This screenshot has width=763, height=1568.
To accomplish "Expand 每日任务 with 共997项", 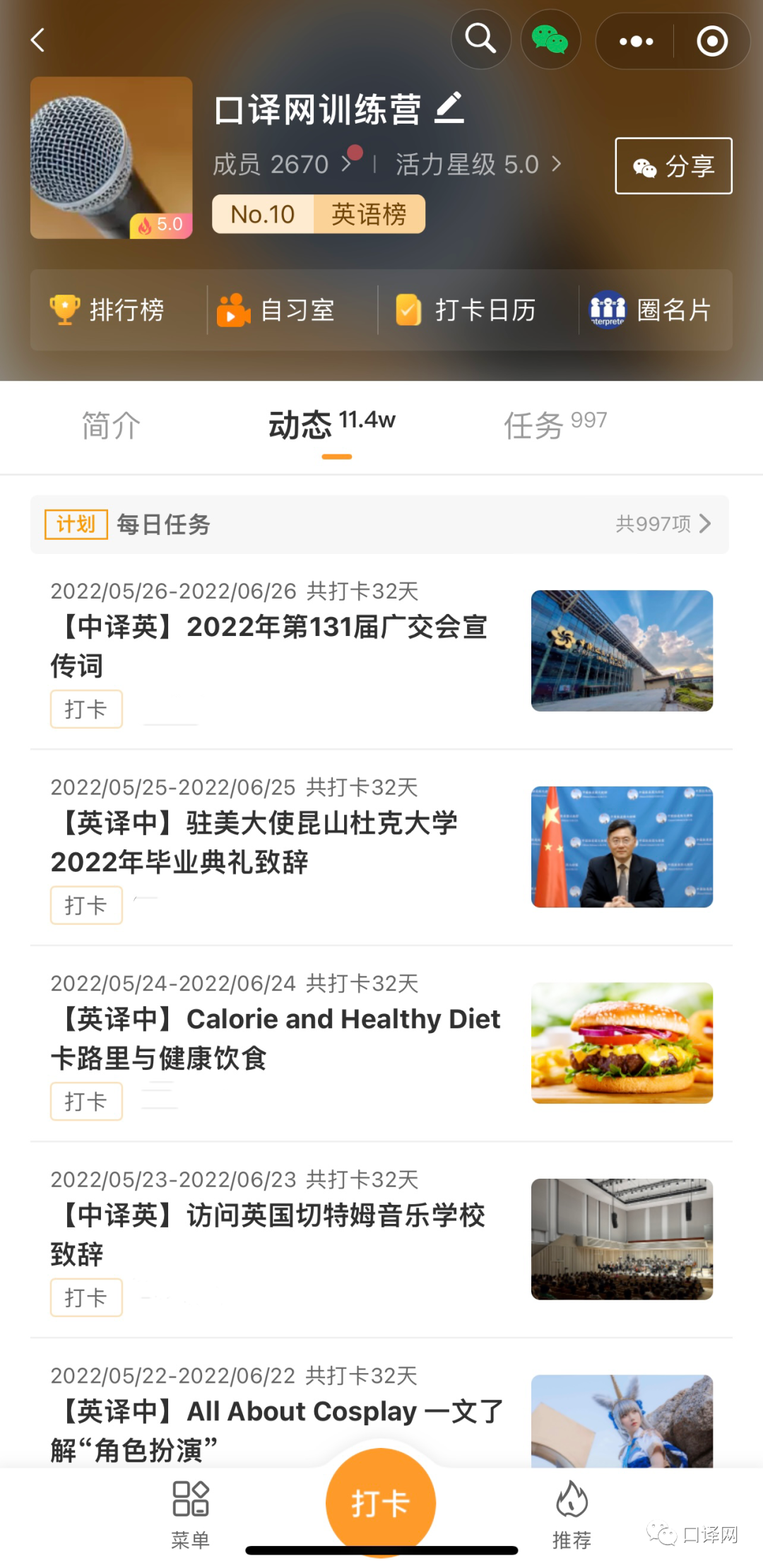I will [x=663, y=524].
